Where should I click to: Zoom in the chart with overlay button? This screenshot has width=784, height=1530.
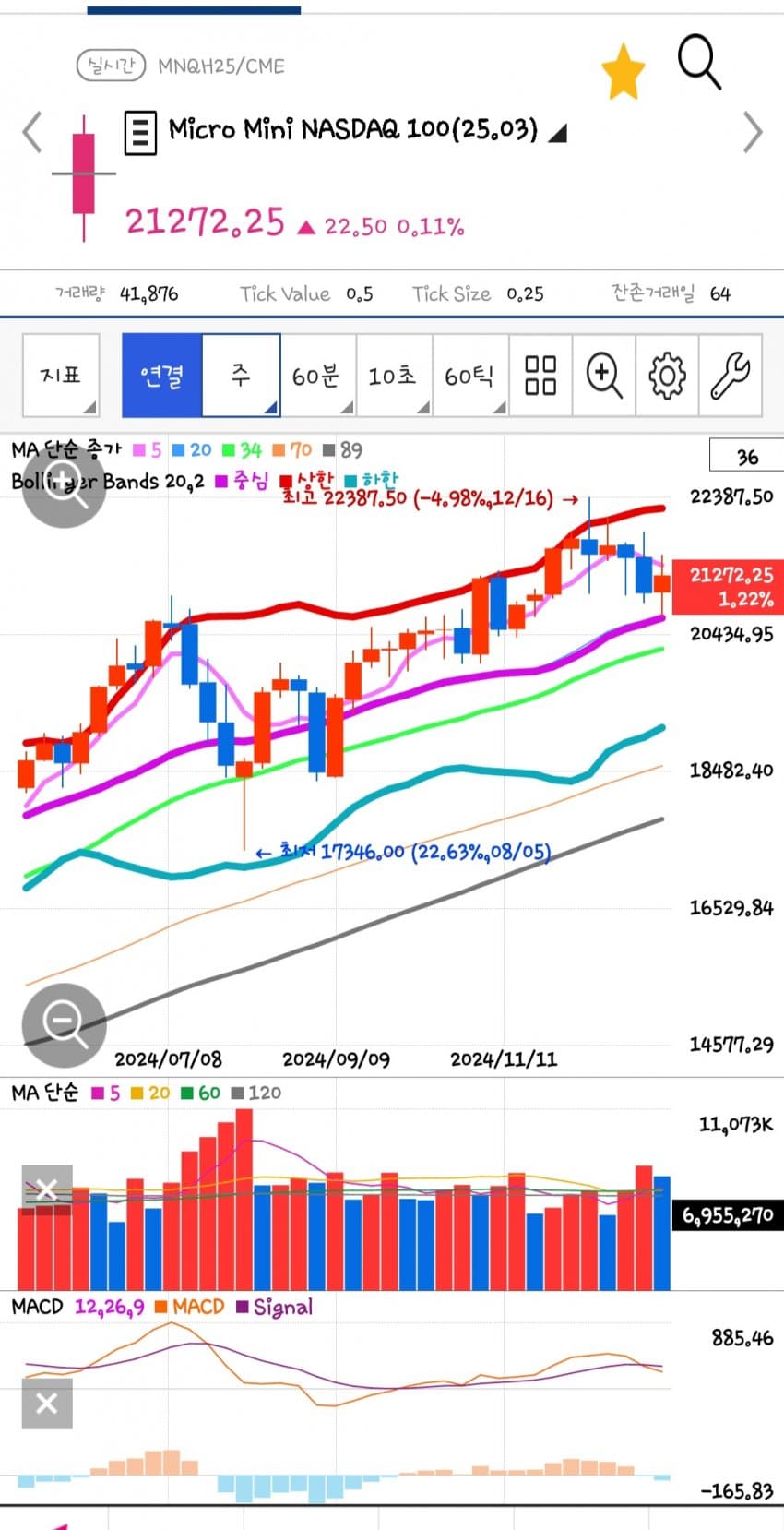coord(64,485)
